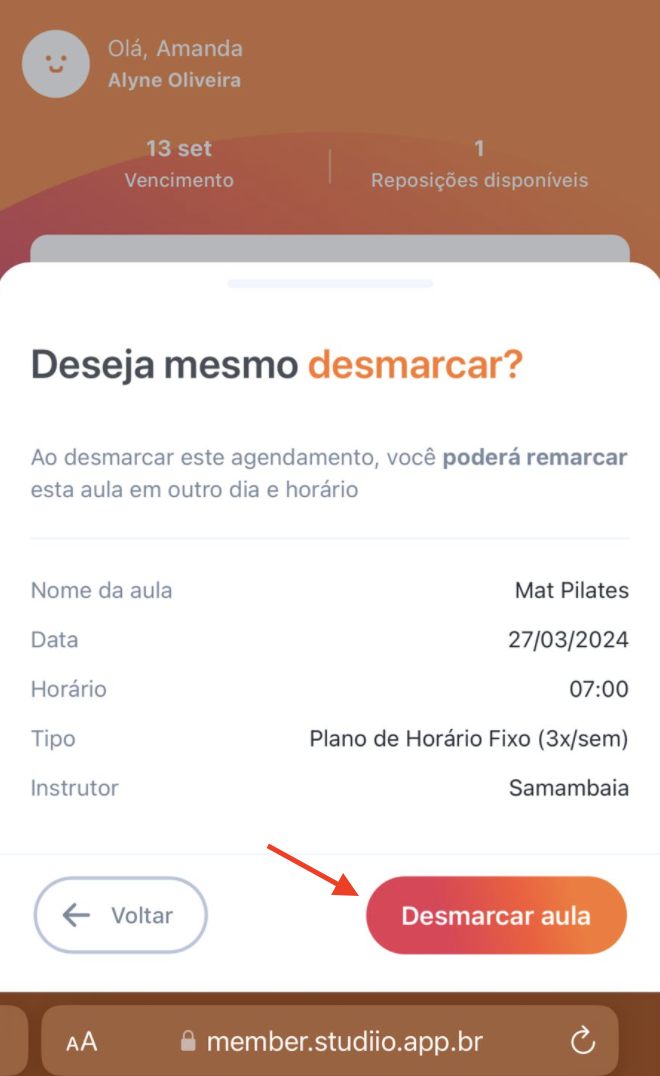Tap the member.studiio.app.br address bar
The width and height of the screenshot is (660, 1076).
(330, 1041)
